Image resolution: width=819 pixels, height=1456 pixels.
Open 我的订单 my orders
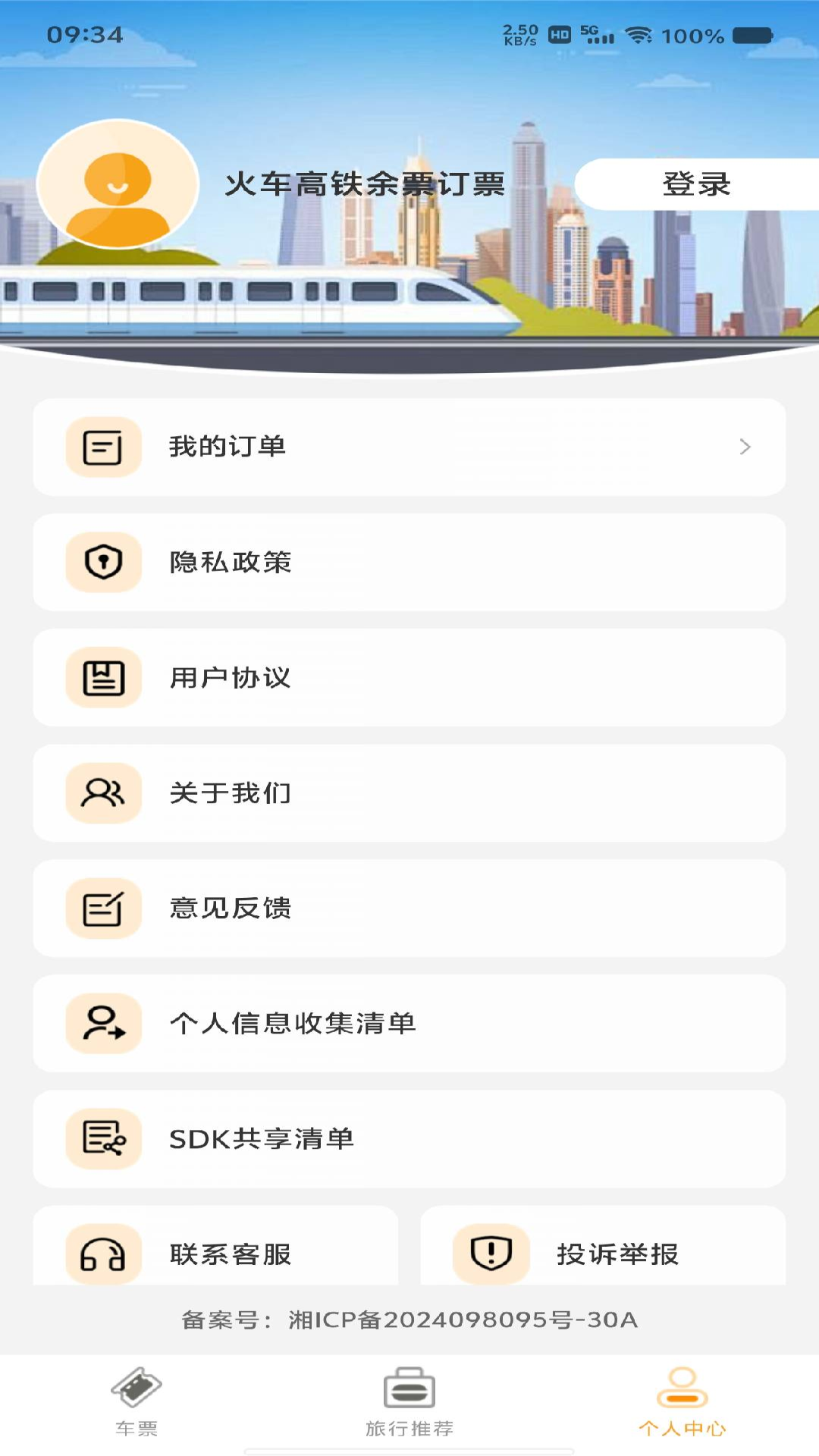point(409,447)
